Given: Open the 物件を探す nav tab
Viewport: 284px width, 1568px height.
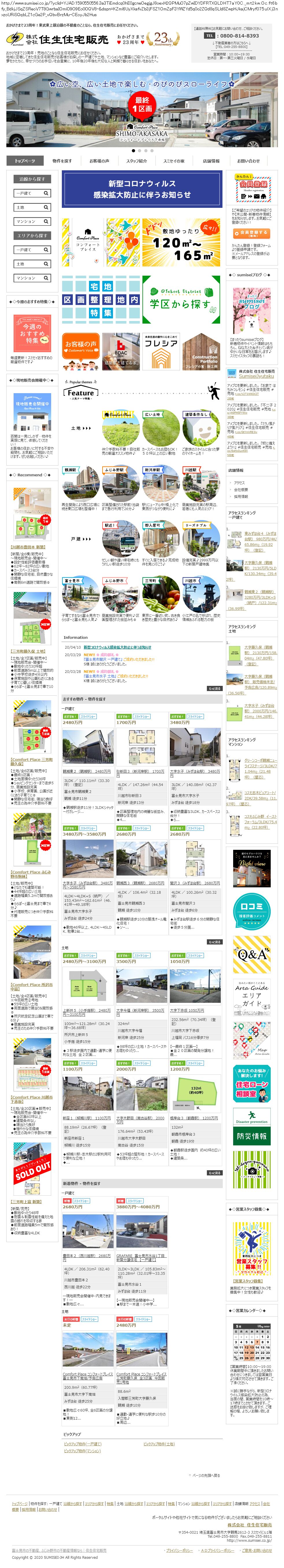Looking at the screenshot, I should pos(62,161).
